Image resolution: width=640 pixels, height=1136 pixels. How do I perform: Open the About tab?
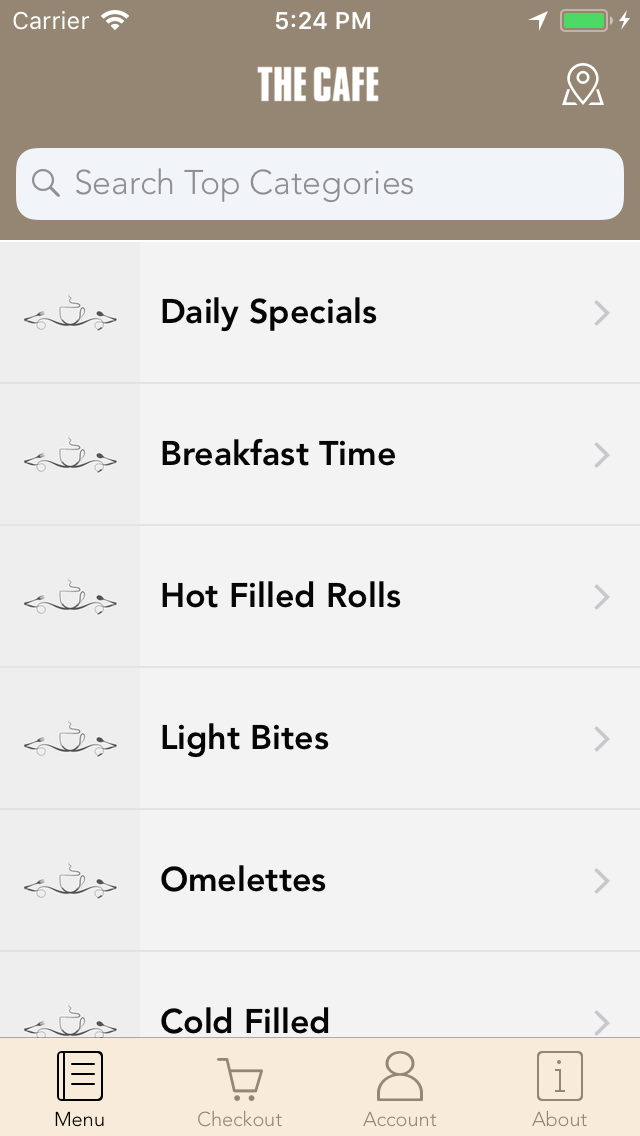coord(560,1088)
